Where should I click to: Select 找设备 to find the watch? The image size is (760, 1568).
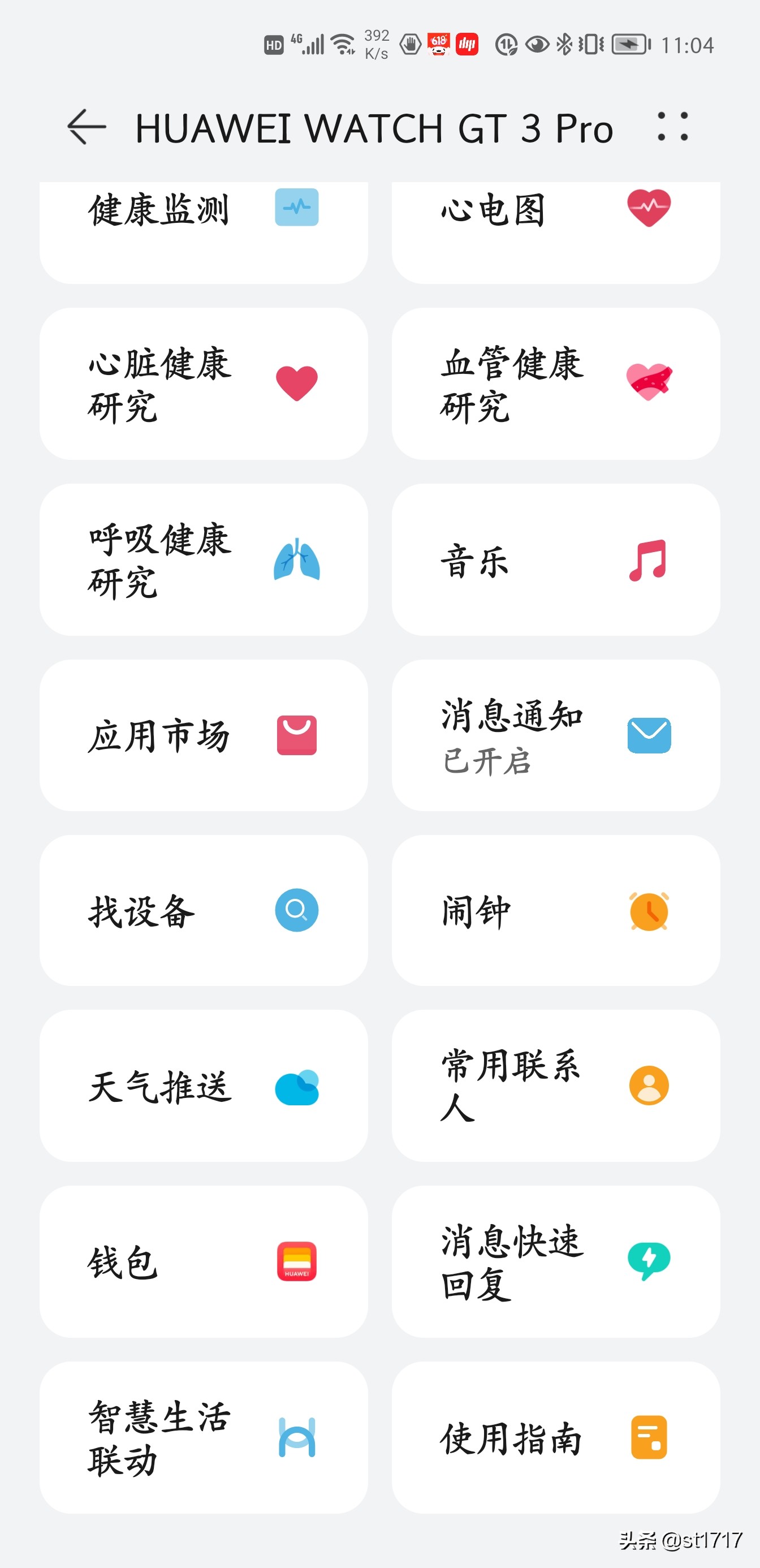click(203, 911)
